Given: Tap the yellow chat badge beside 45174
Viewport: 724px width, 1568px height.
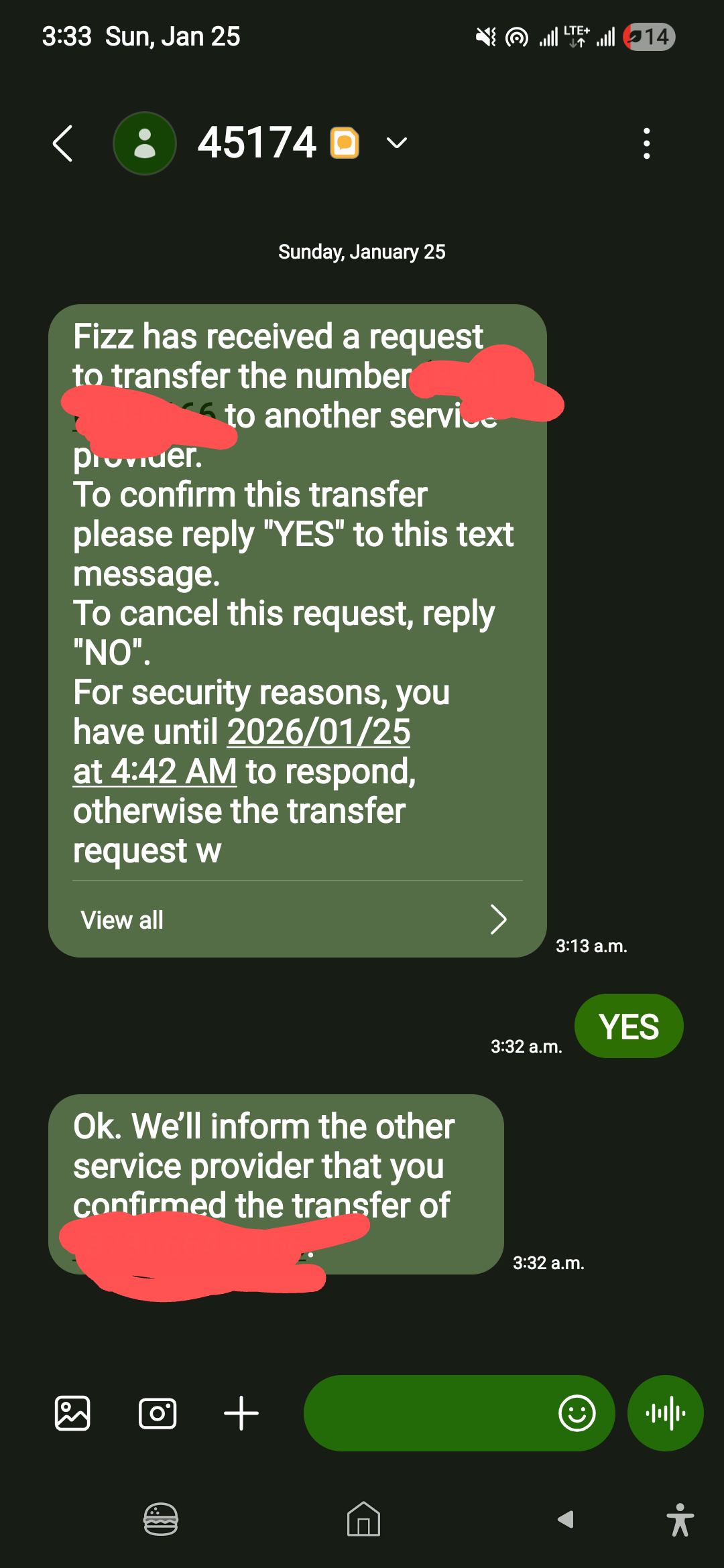Looking at the screenshot, I should pos(344,142).
